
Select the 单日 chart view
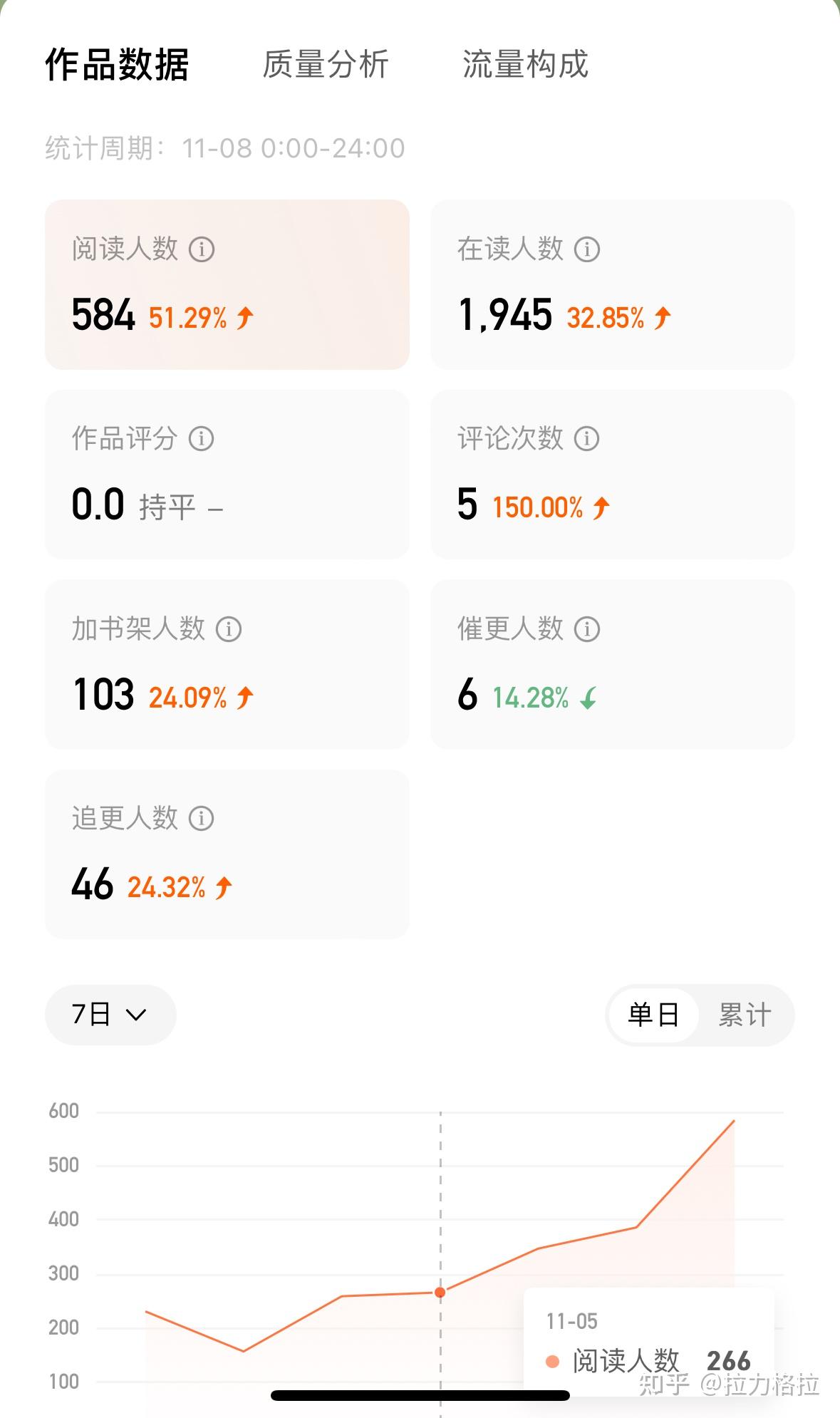click(653, 1015)
